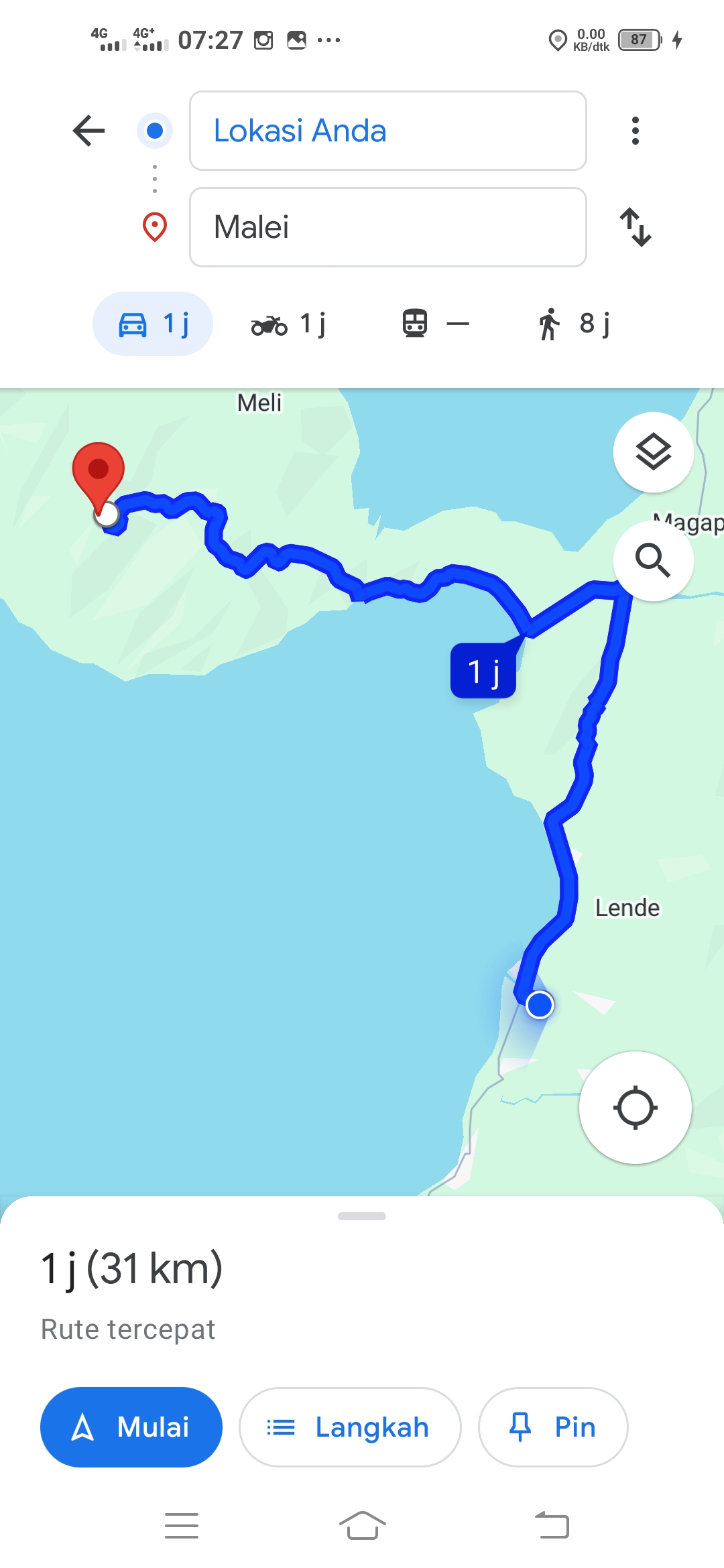The width and height of the screenshot is (724, 1568).
Task: Go back using the top-left arrow
Action: click(x=88, y=131)
